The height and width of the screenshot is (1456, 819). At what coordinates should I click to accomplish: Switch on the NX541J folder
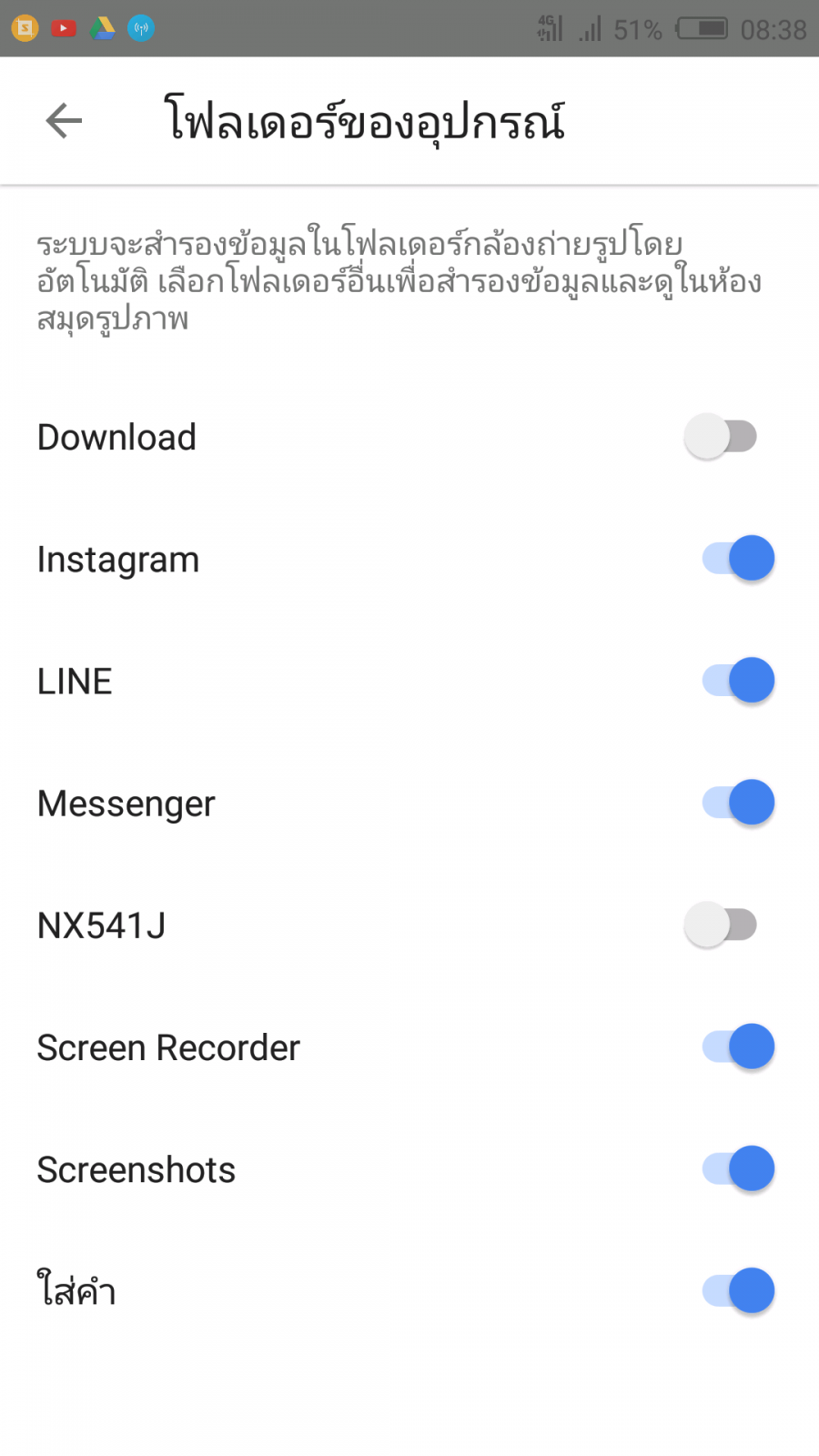[x=721, y=925]
